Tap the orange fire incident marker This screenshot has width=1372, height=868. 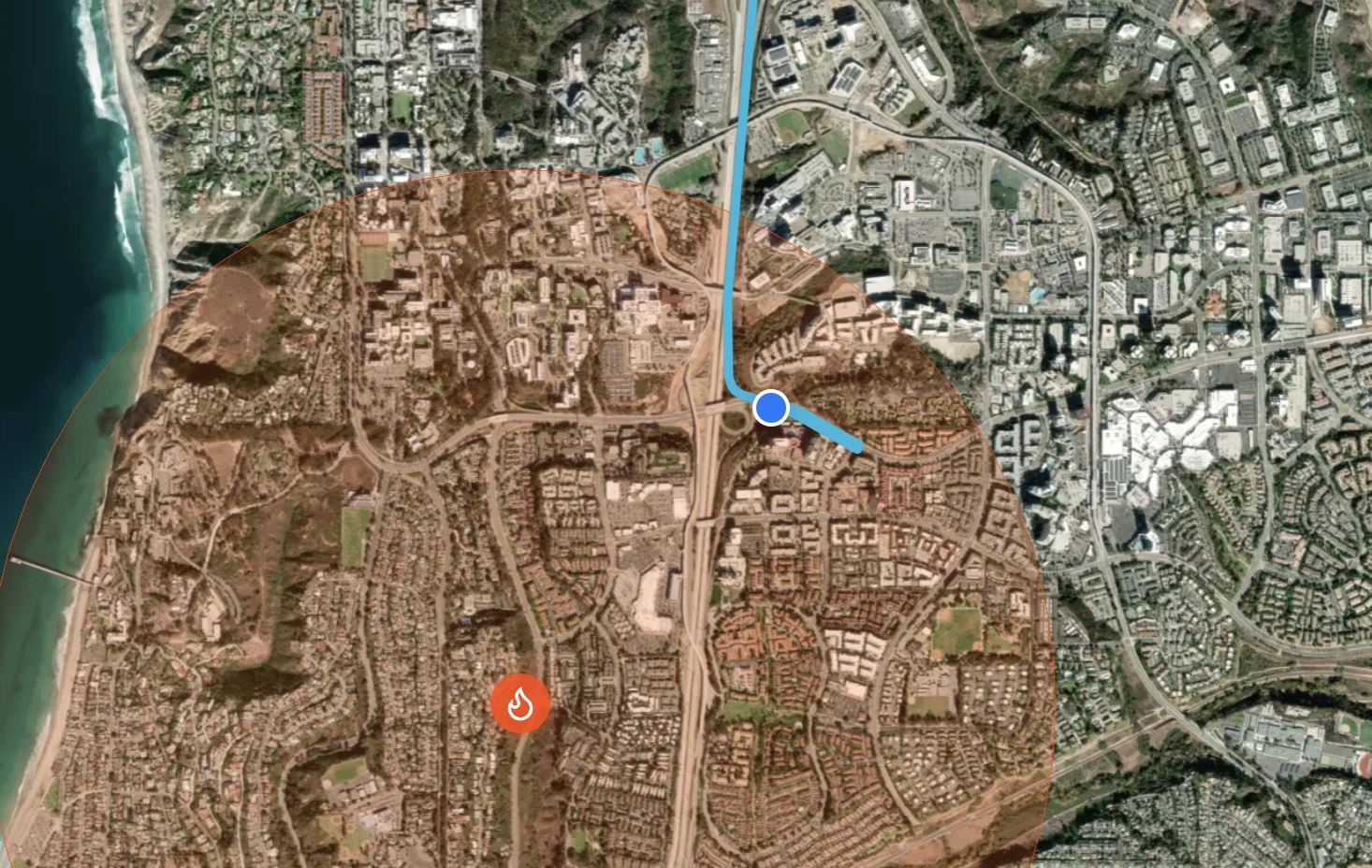pos(520,703)
